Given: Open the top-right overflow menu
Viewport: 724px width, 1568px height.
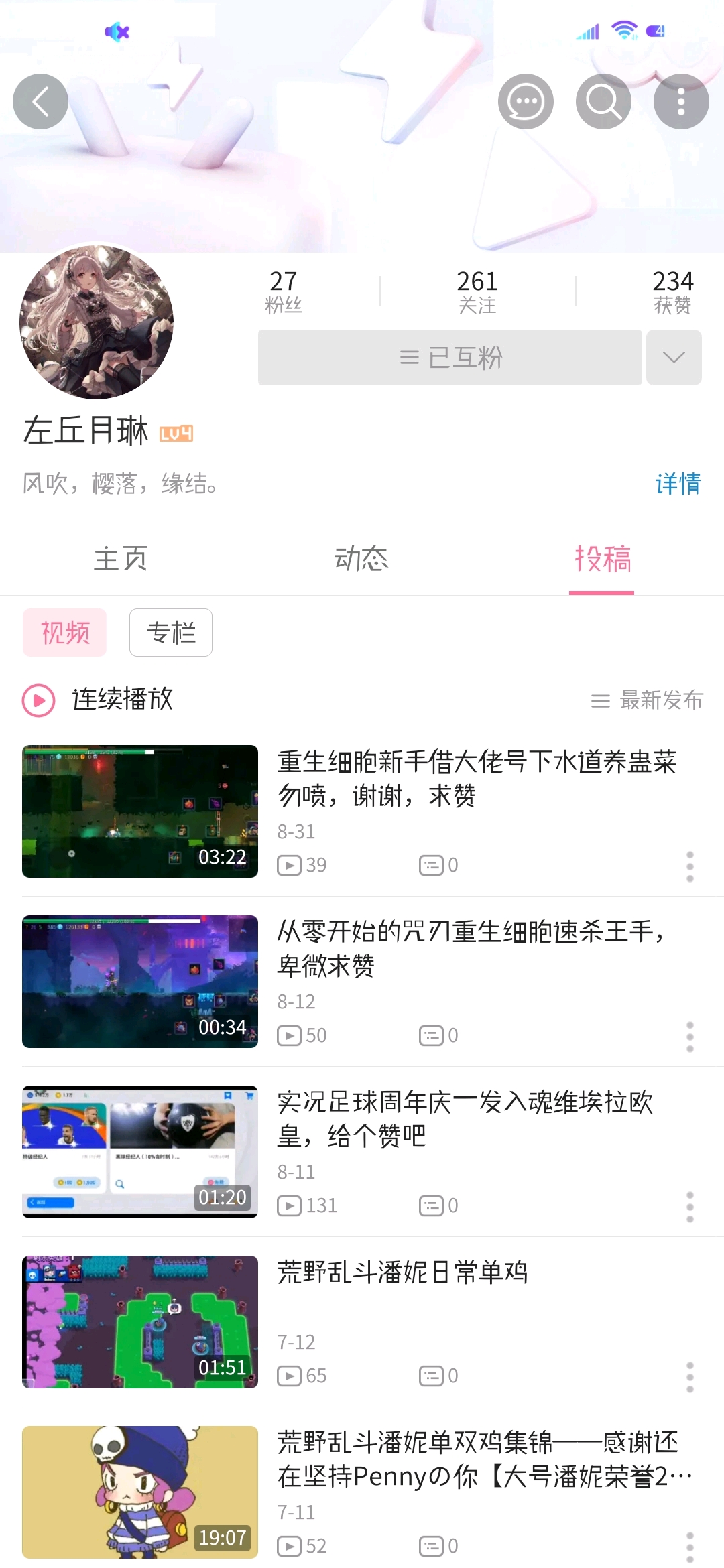Looking at the screenshot, I should 681,101.
